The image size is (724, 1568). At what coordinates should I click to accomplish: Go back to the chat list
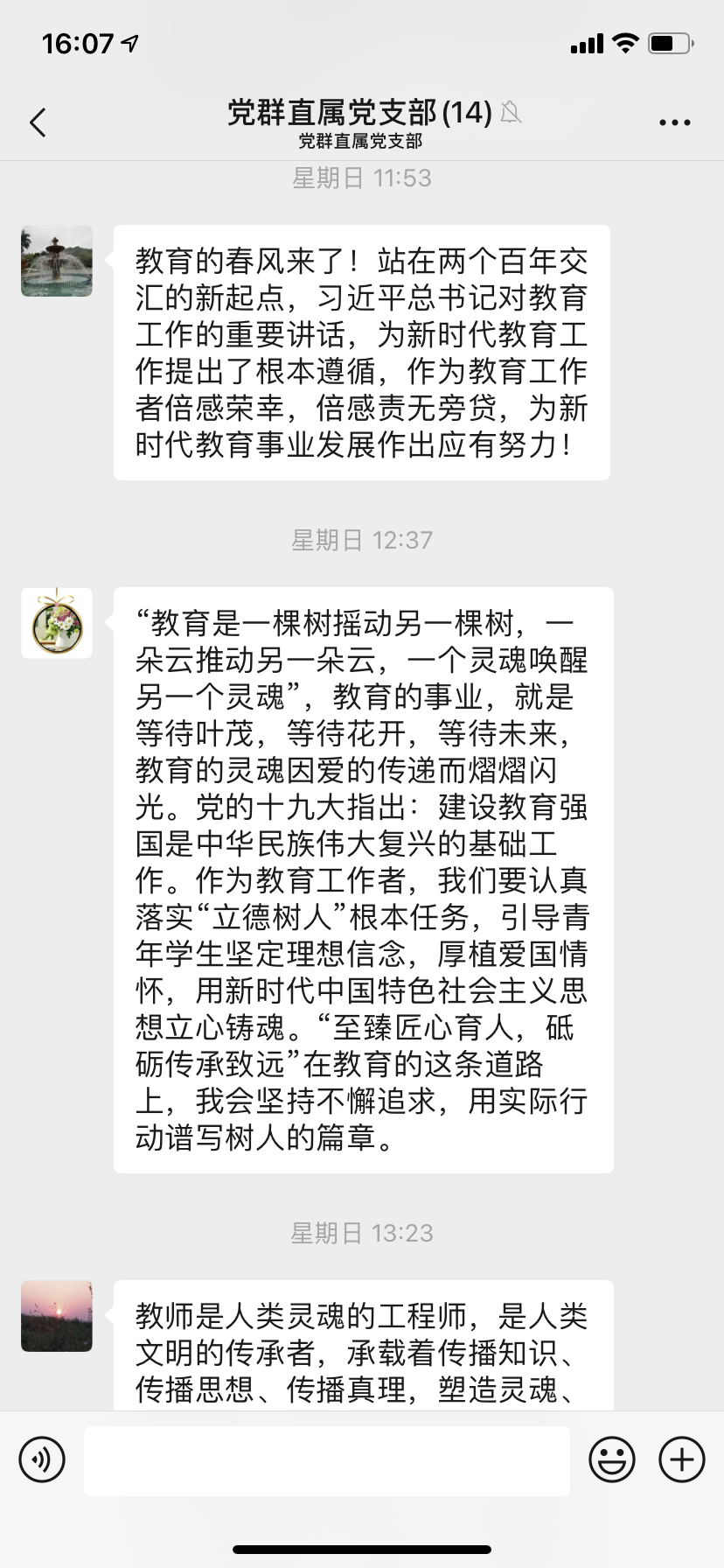pos(38,122)
